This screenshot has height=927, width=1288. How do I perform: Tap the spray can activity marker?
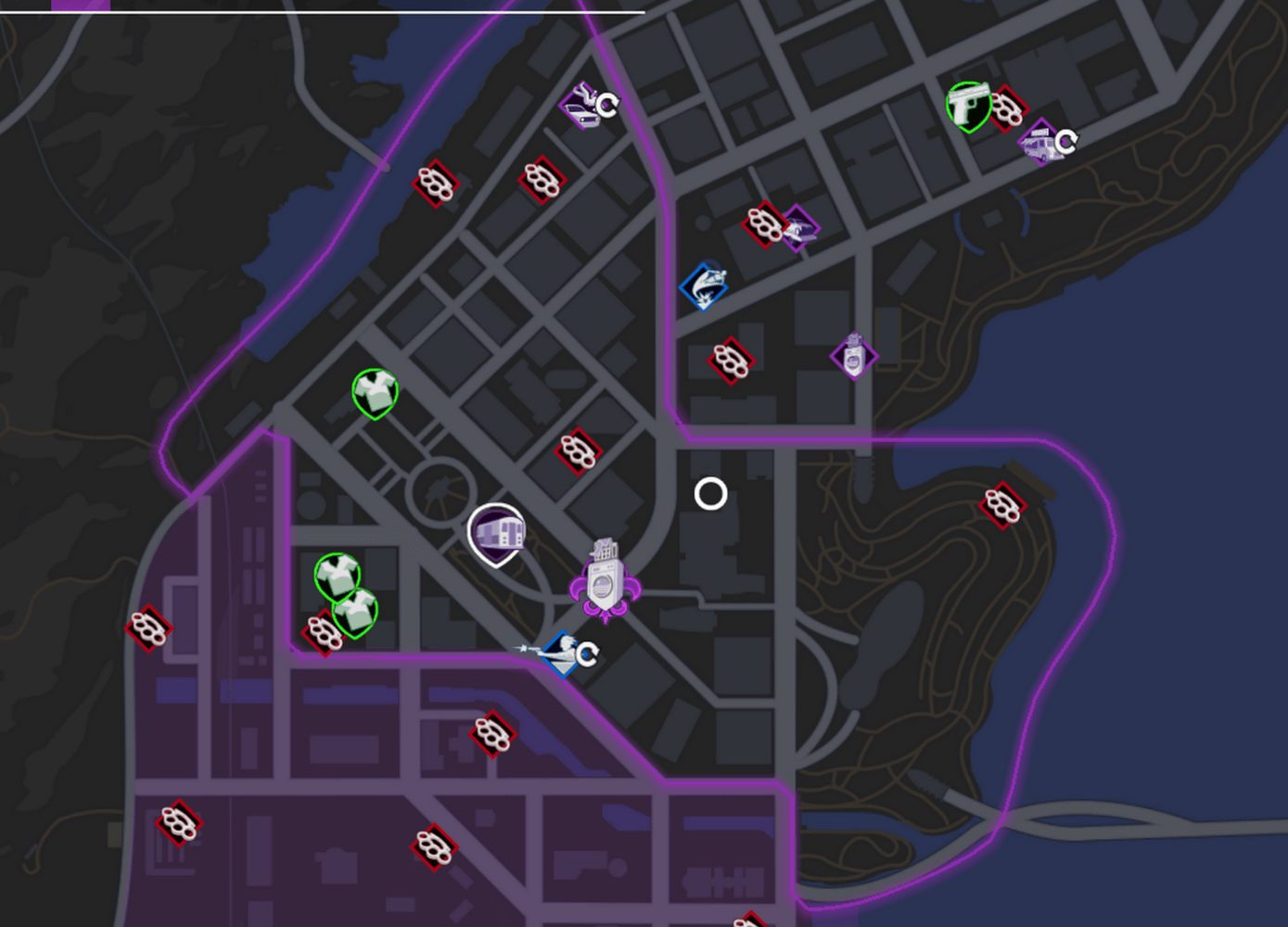pyautogui.click(x=853, y=356)
